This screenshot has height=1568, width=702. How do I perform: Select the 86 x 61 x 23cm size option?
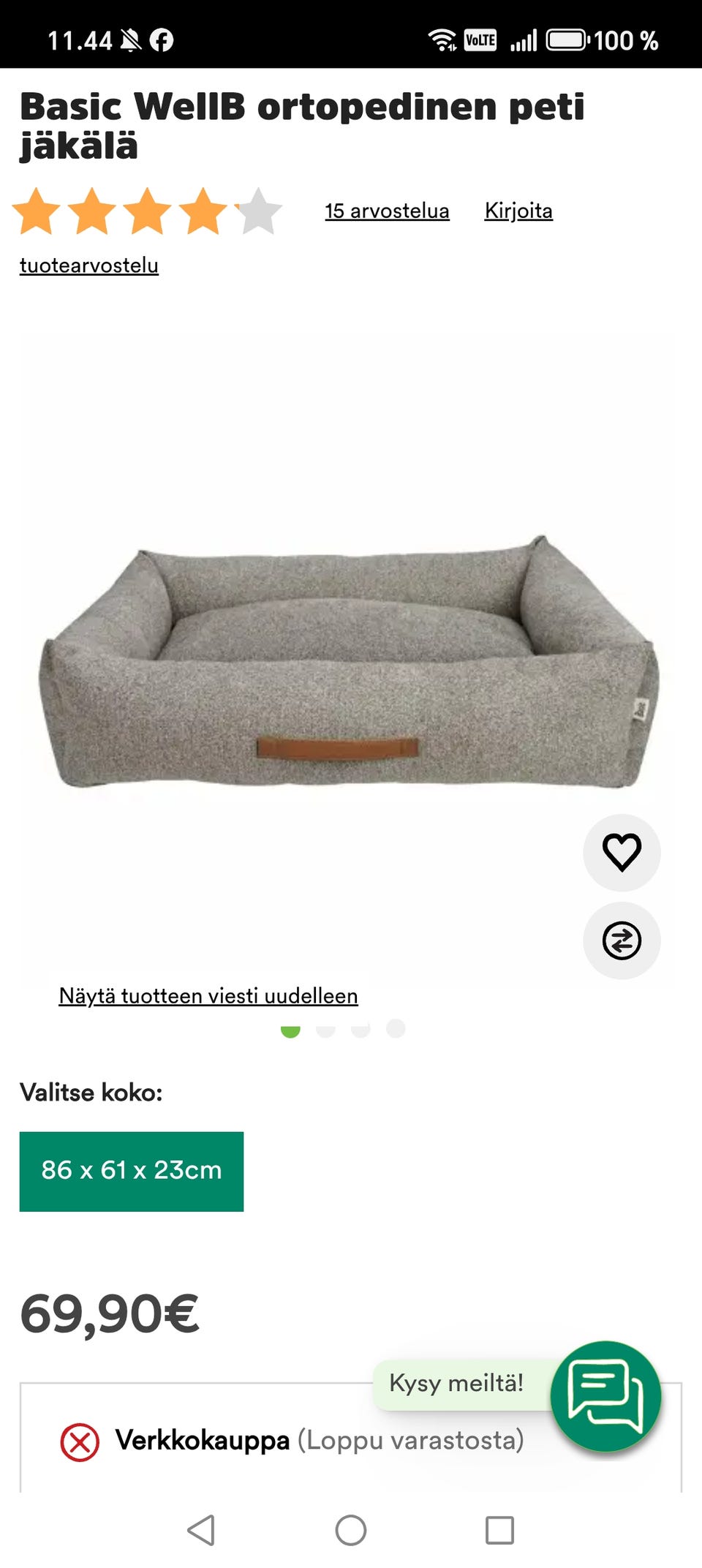pyautogui.click(x=132, y=1170)
